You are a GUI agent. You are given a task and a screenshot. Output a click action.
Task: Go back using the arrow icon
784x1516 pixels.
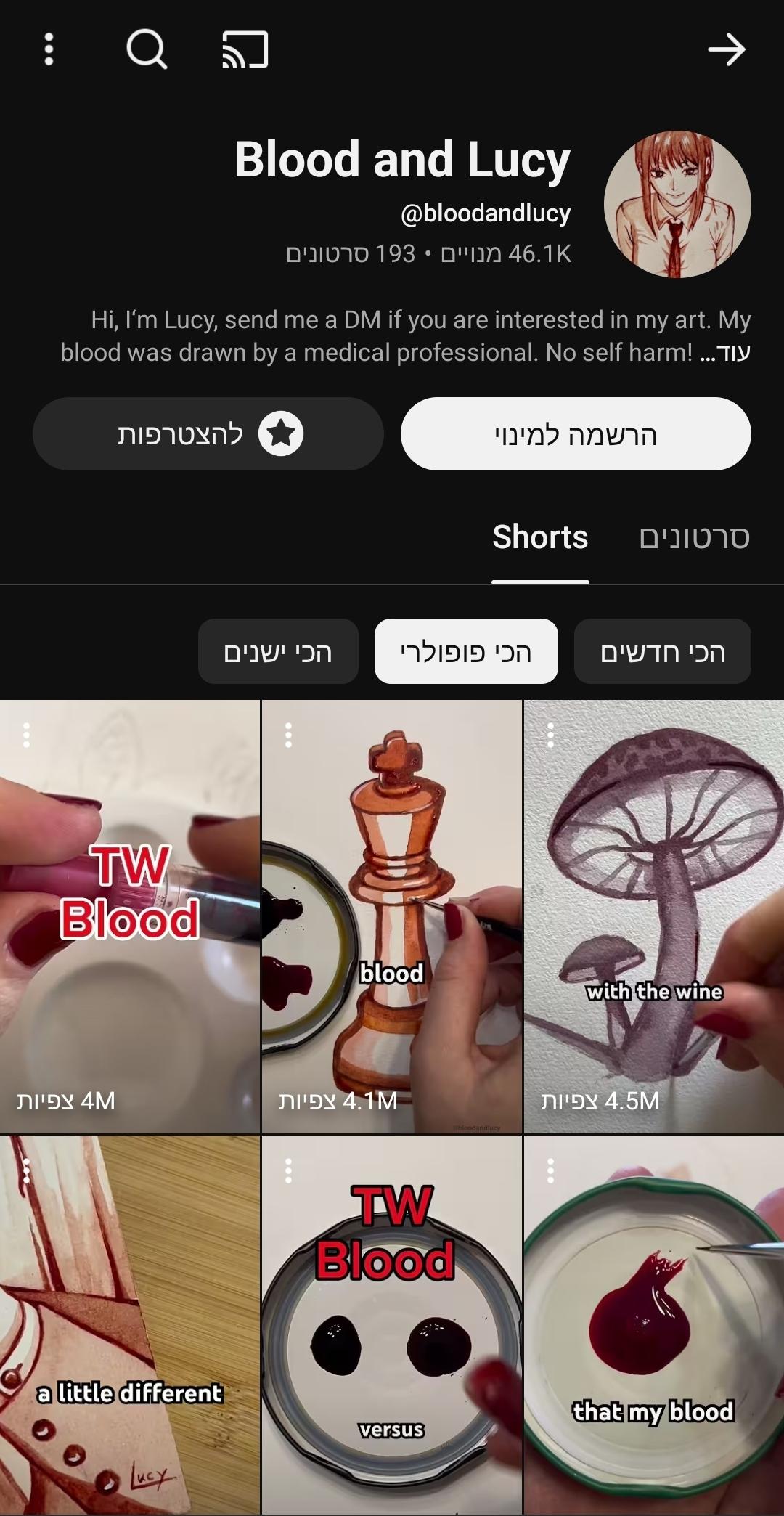[727, 49]
